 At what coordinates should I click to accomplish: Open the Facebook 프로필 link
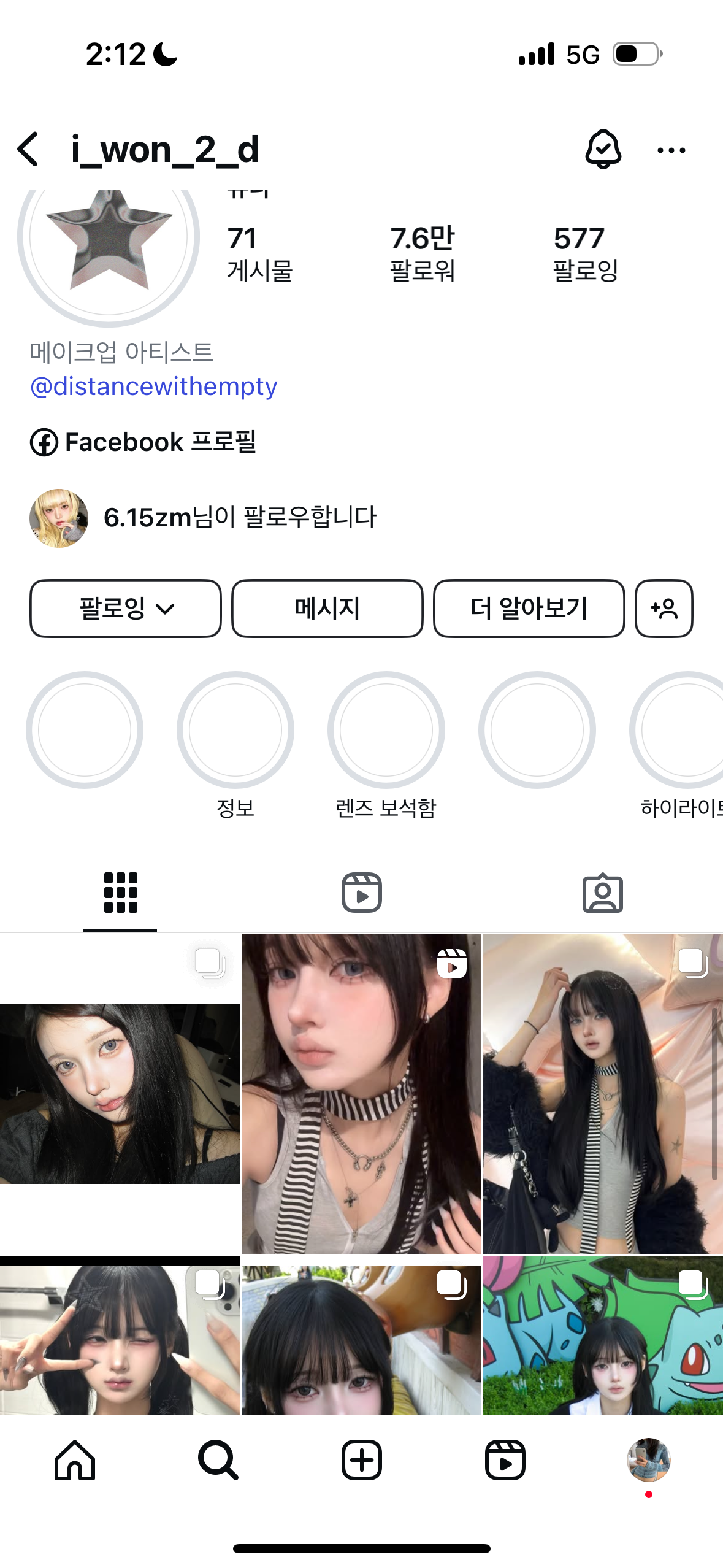(x=143, y=442)
